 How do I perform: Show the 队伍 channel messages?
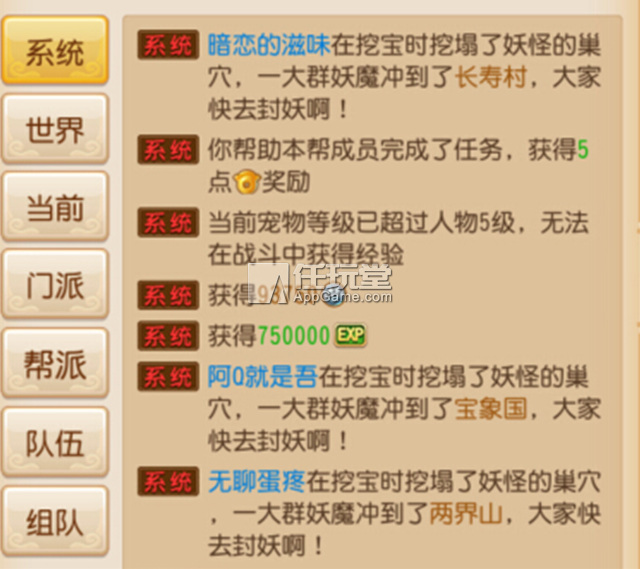(x=54, y=443)
